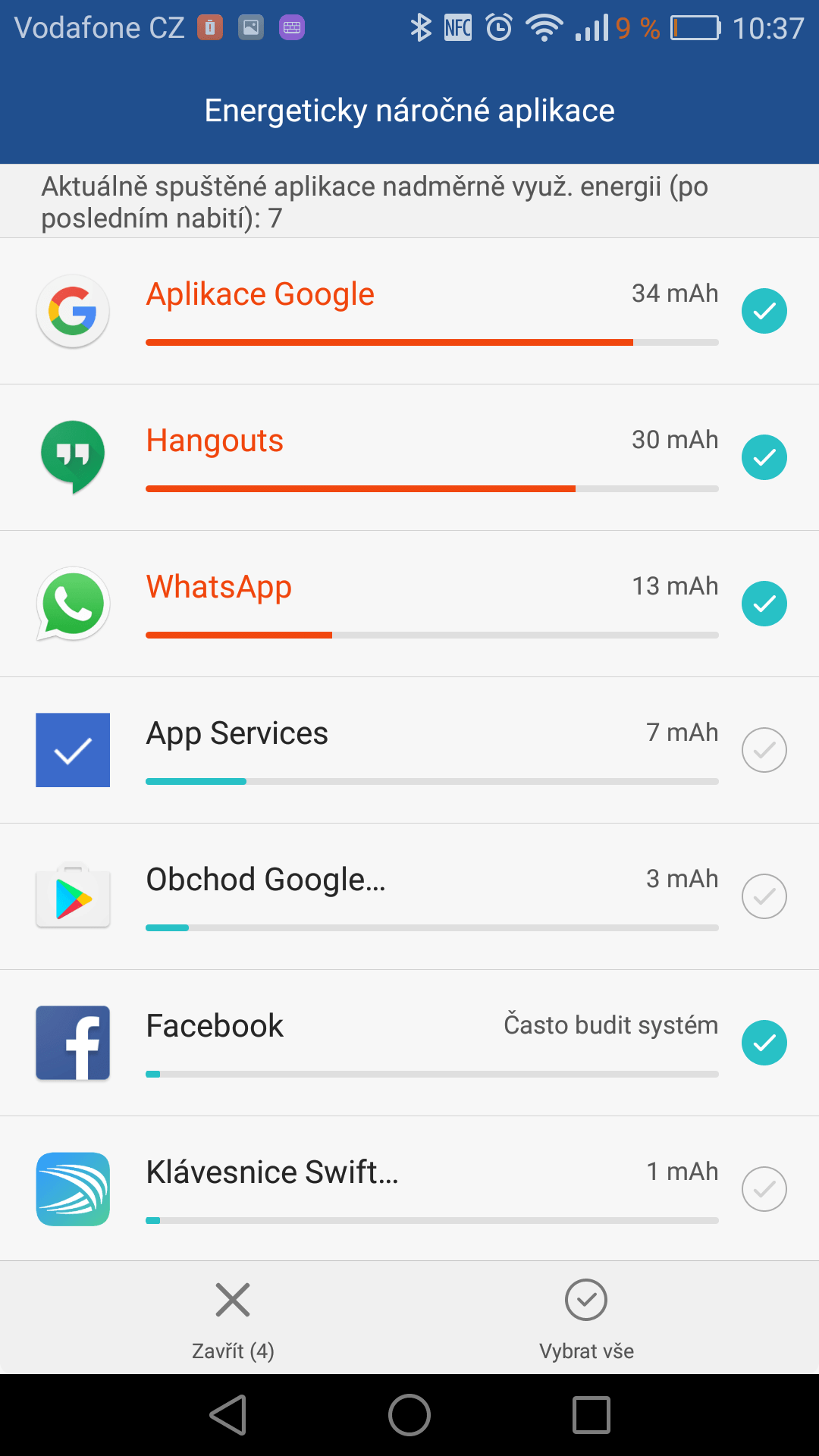The width and height of the screenshot is (819, 1456).
Task: Open recent apps from the navigation bar
Action: (x=591, y=1415)
